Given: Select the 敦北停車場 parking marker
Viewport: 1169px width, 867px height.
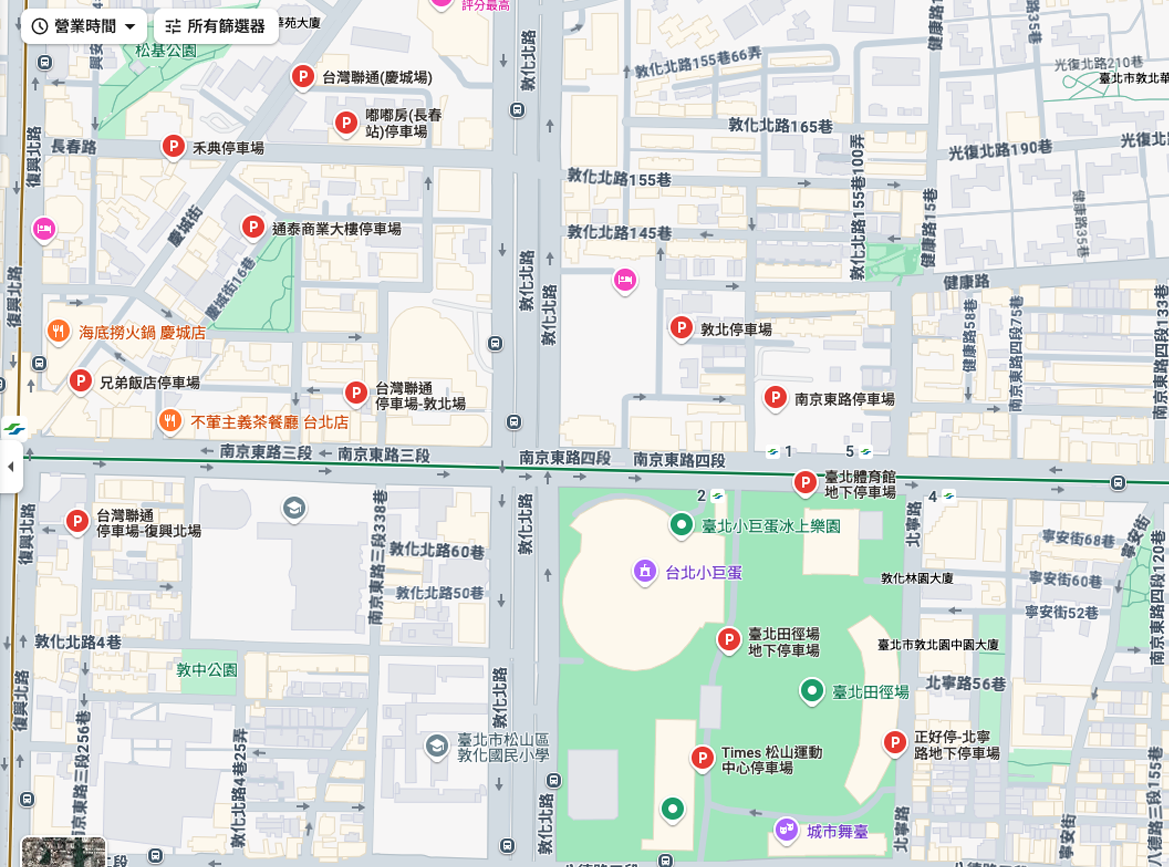Looking at the screenshot, I should [x=681, y=327].
